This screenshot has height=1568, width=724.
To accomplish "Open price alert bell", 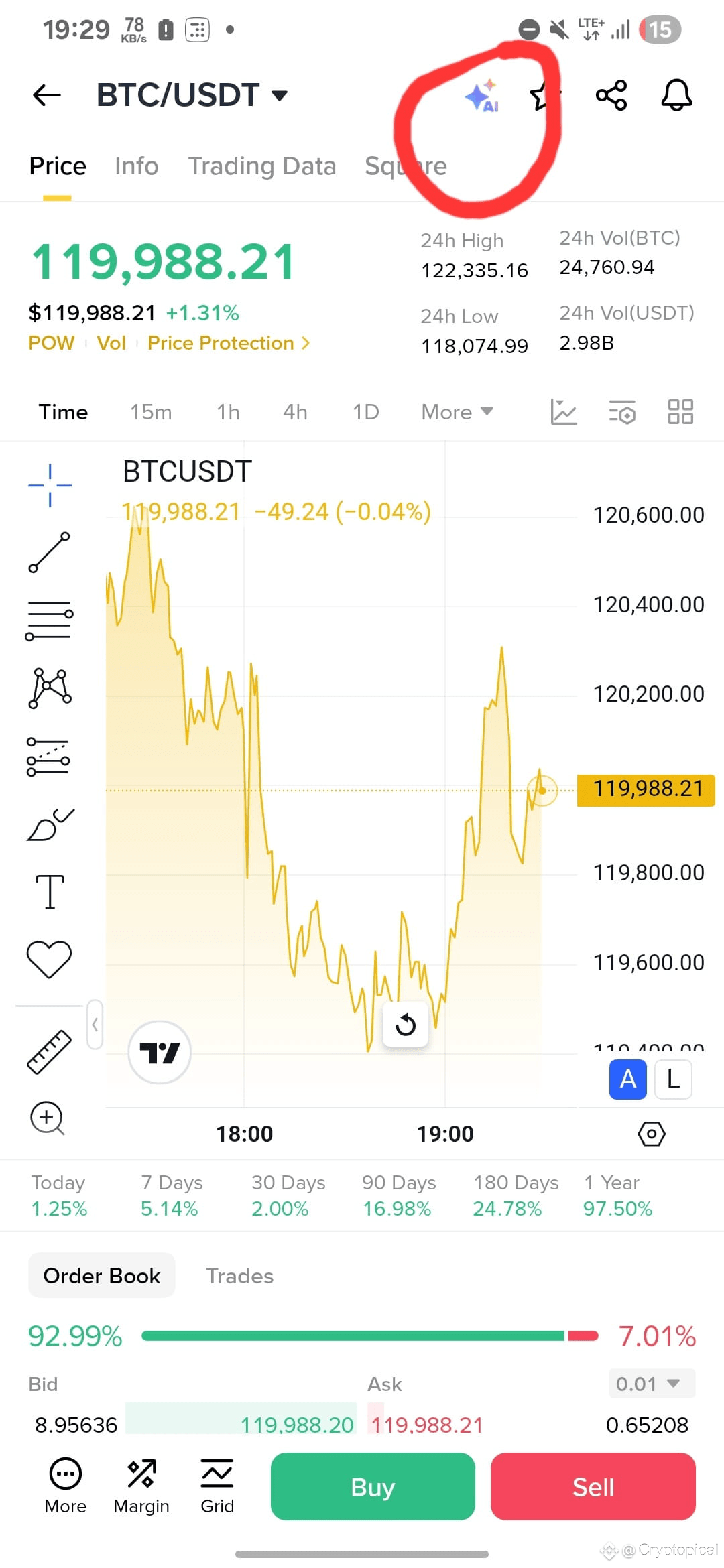I will [676, 95].
